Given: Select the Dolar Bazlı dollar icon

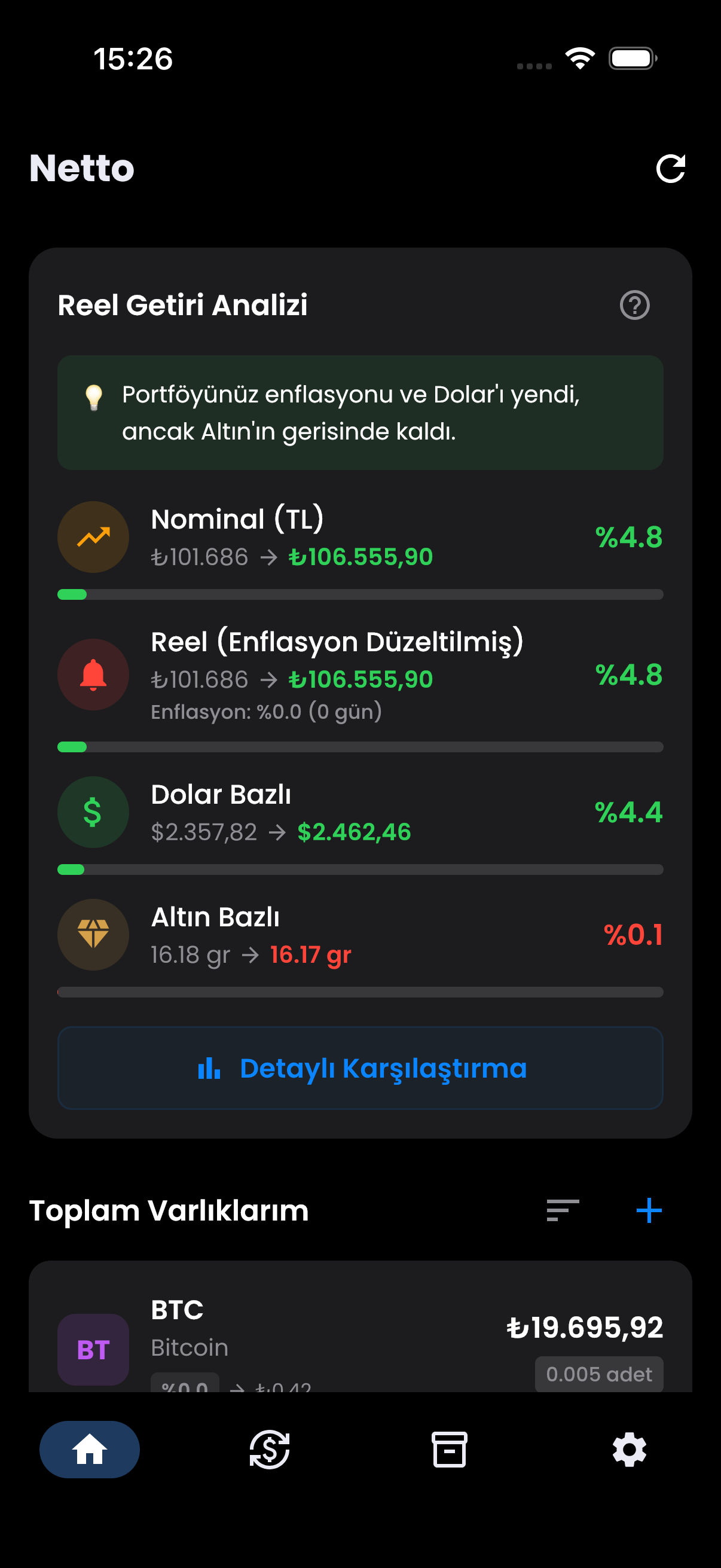Looking at the screenshot, I should (93, 812).
